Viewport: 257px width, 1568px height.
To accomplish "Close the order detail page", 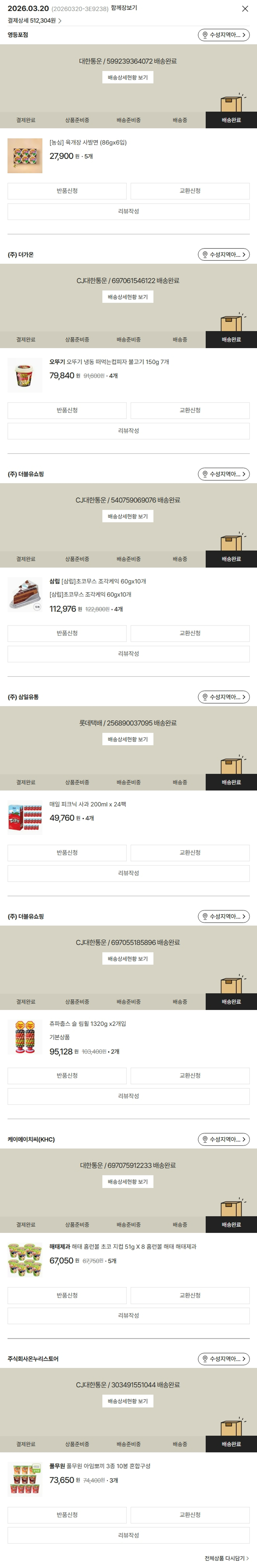I will (245, 9).
